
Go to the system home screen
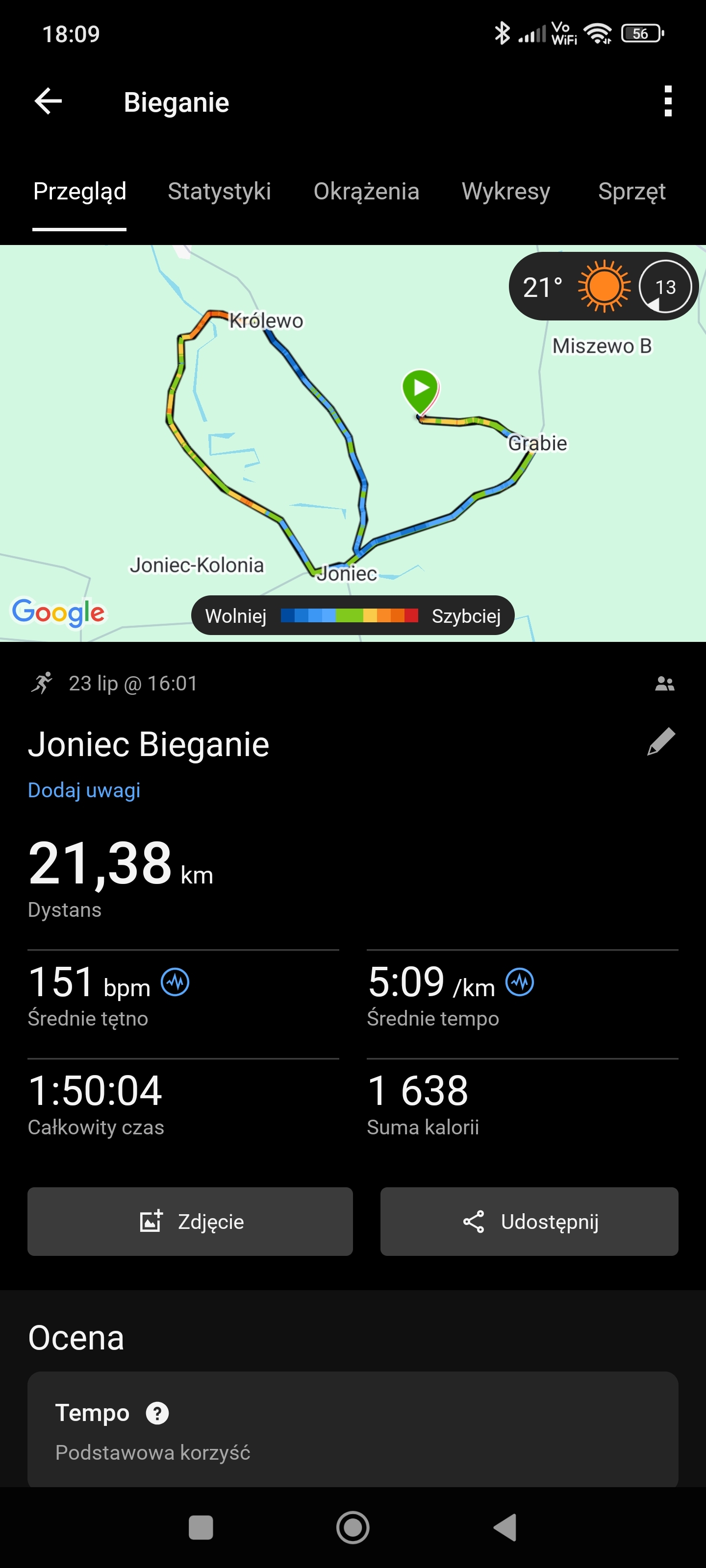pos(353,1527)
